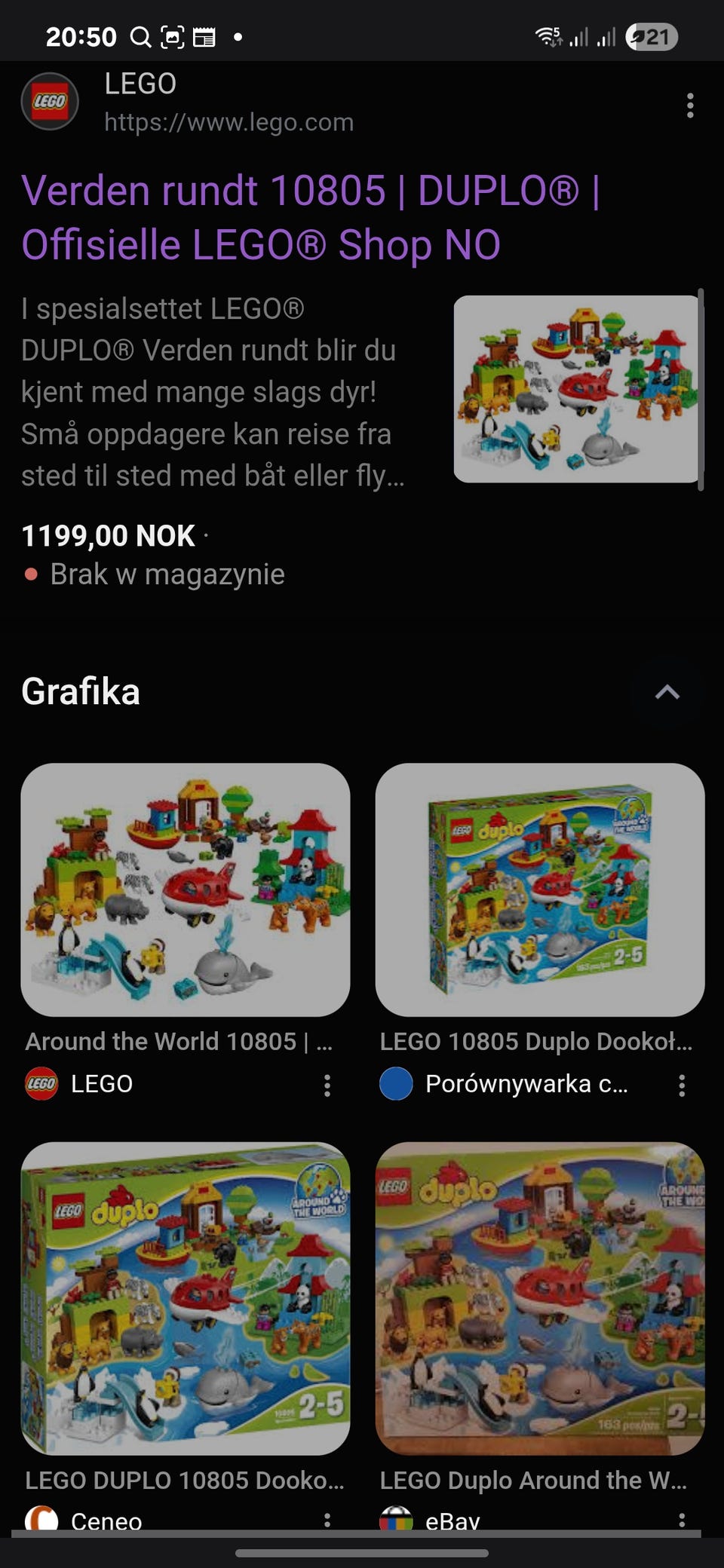Collapse the Grafika section
This screenshot has width=724, height=1568.
(667, 692)
